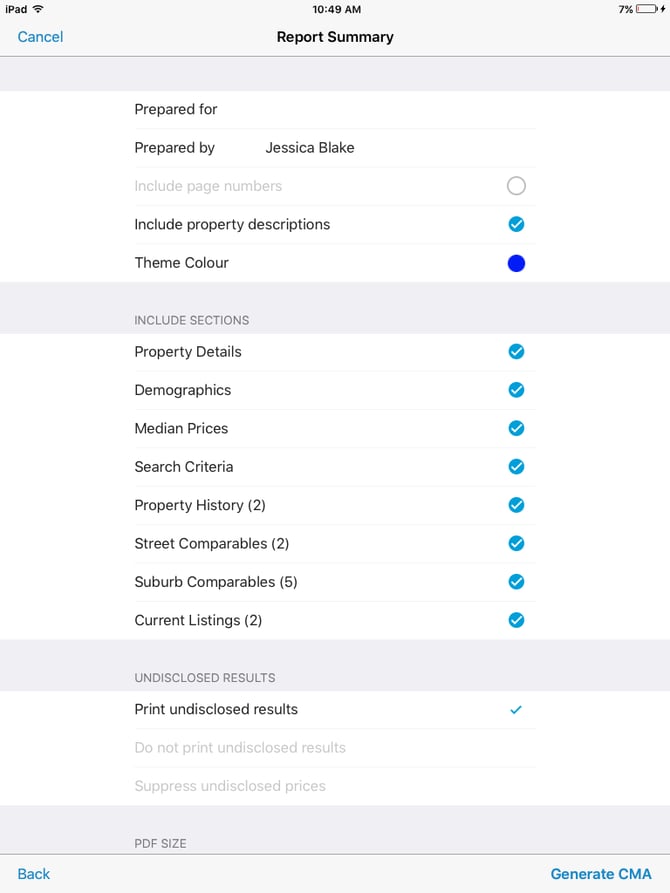Image resolution: width=670 pixels, height=893 pixels.
Task: Uncheck the Property Details section
Action: coord(516,352)
